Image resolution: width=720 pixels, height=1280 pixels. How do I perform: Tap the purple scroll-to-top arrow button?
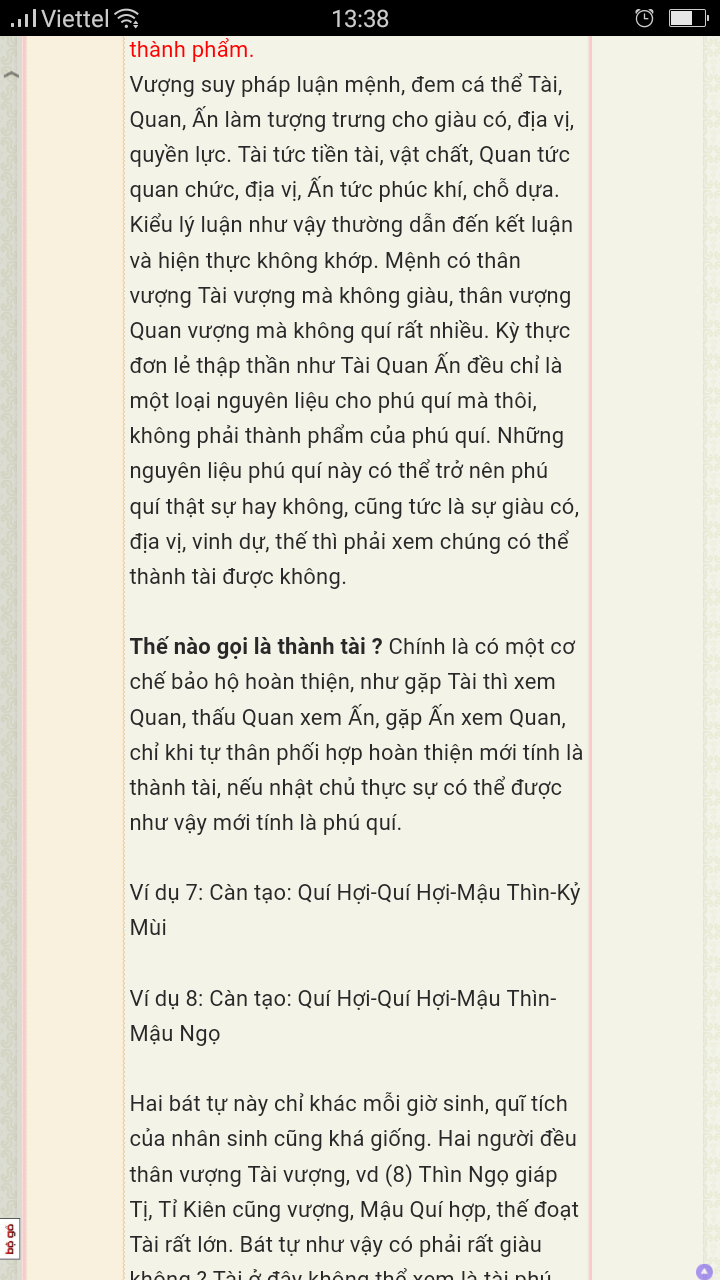[704, 1271]
